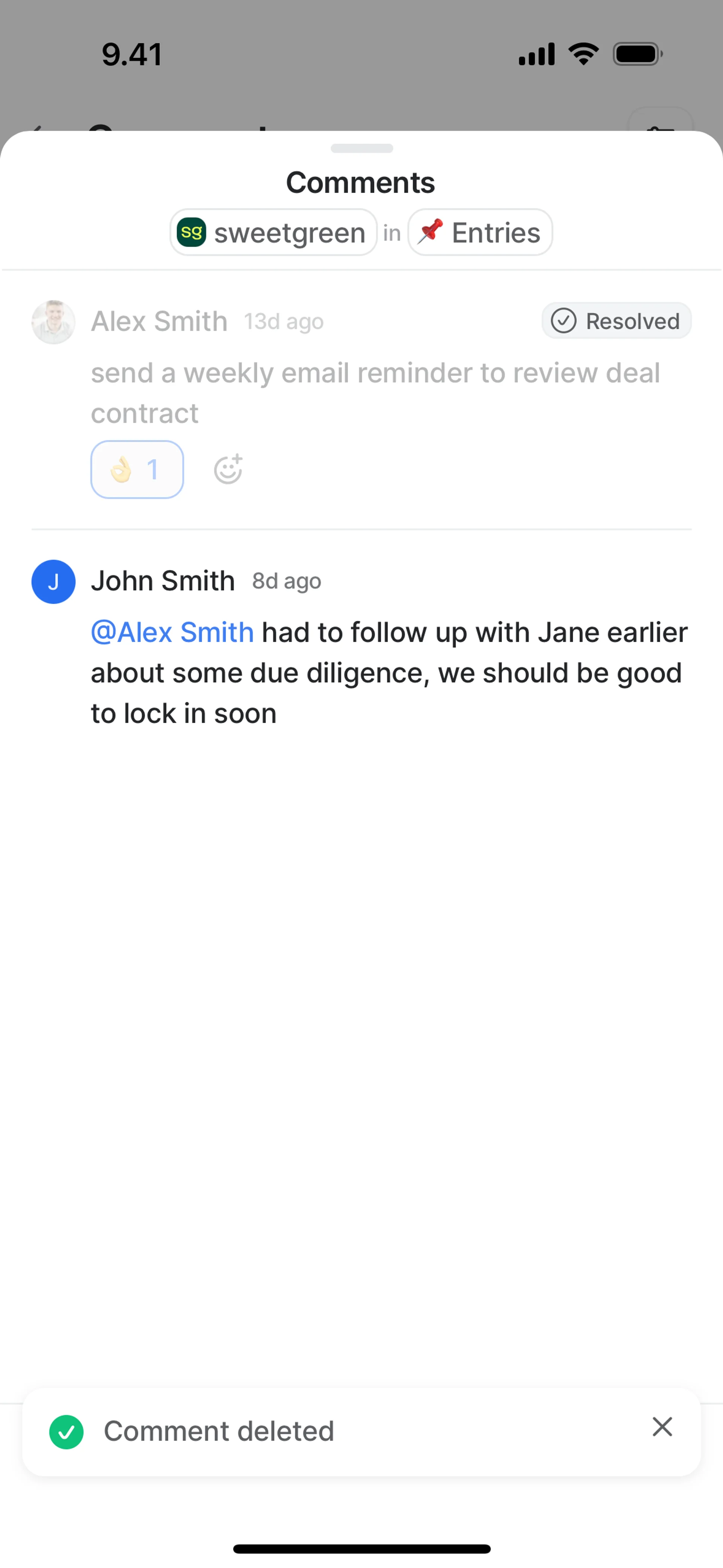Add an emoji reaction to Alex's comment
723x1568 pixels.
228,469
